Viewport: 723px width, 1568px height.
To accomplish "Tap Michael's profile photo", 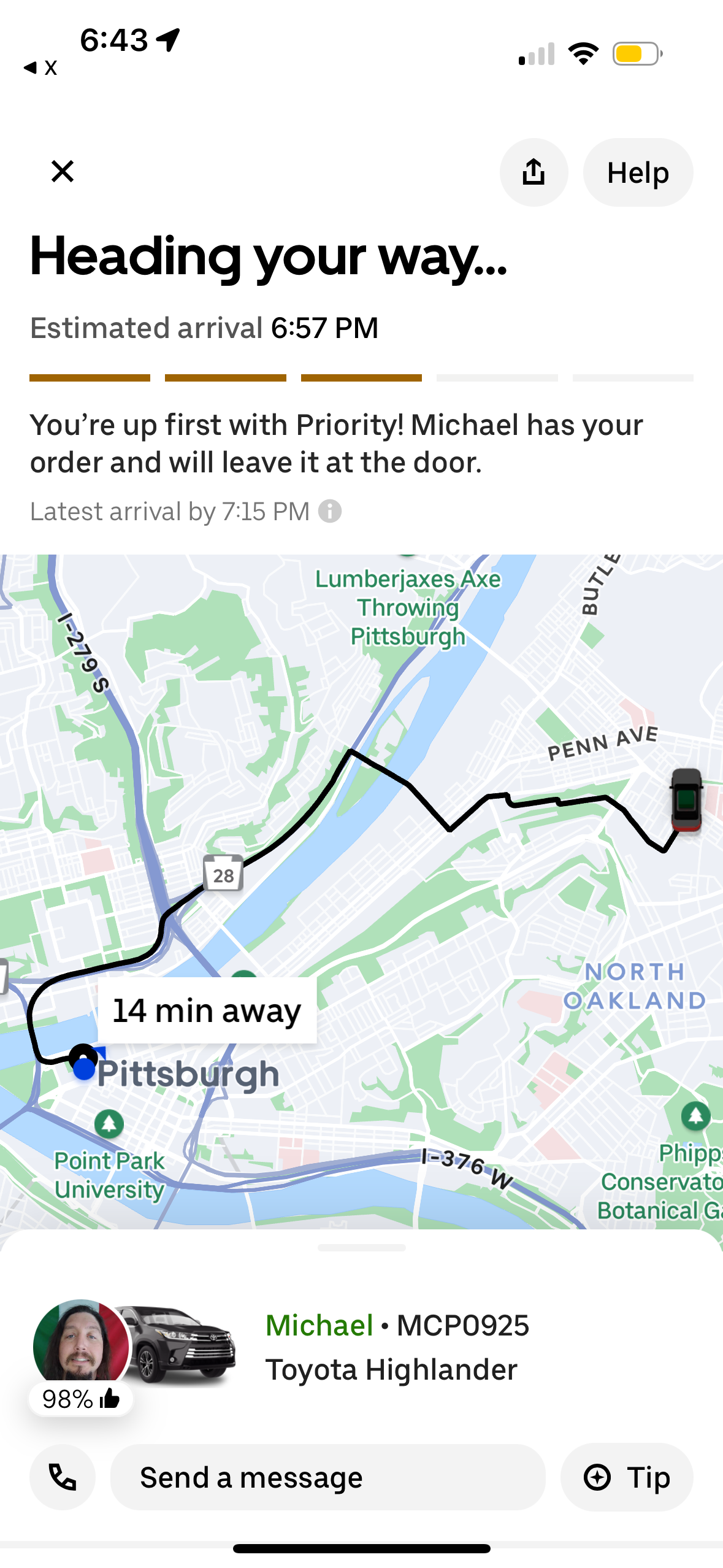I will tap(80, 1336).
